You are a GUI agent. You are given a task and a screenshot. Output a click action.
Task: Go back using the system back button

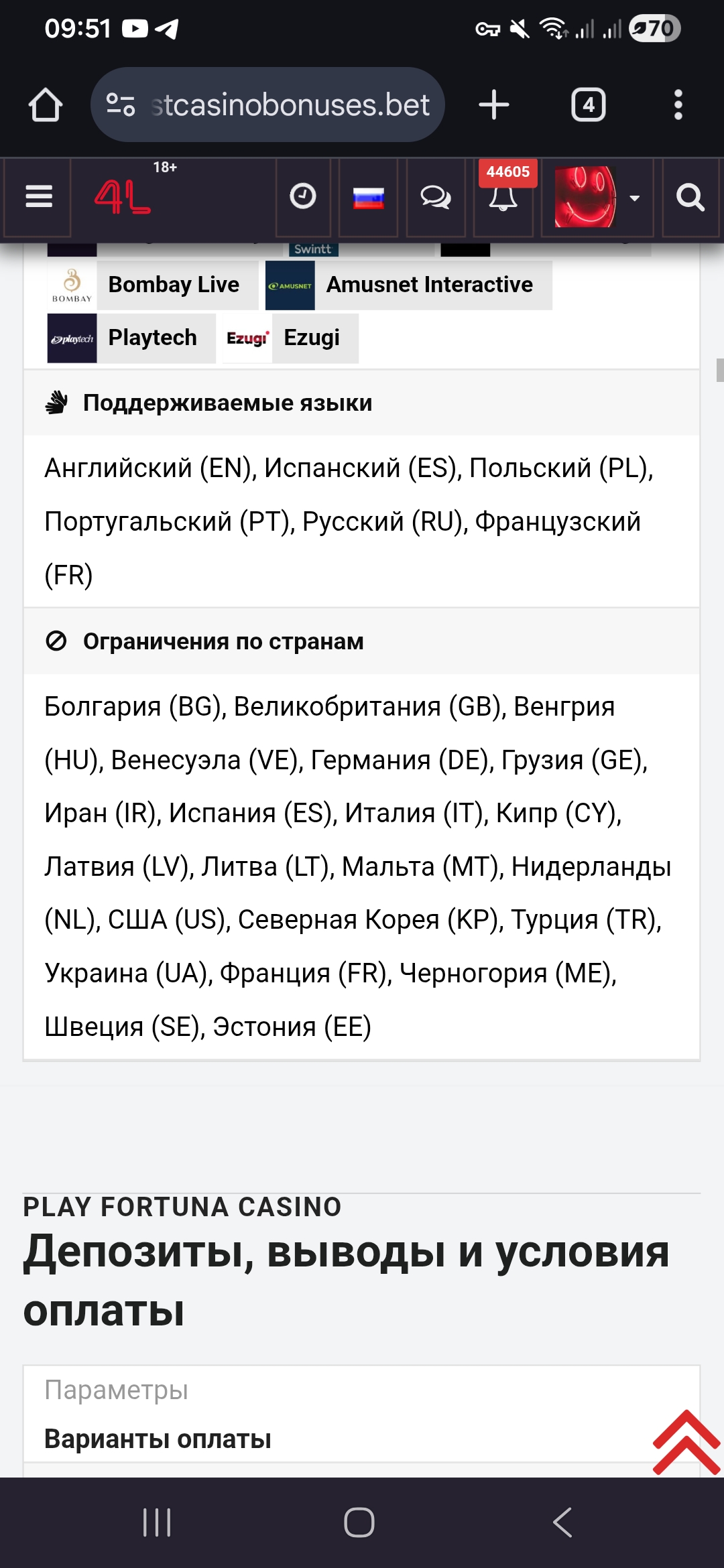pos(562,1522)
